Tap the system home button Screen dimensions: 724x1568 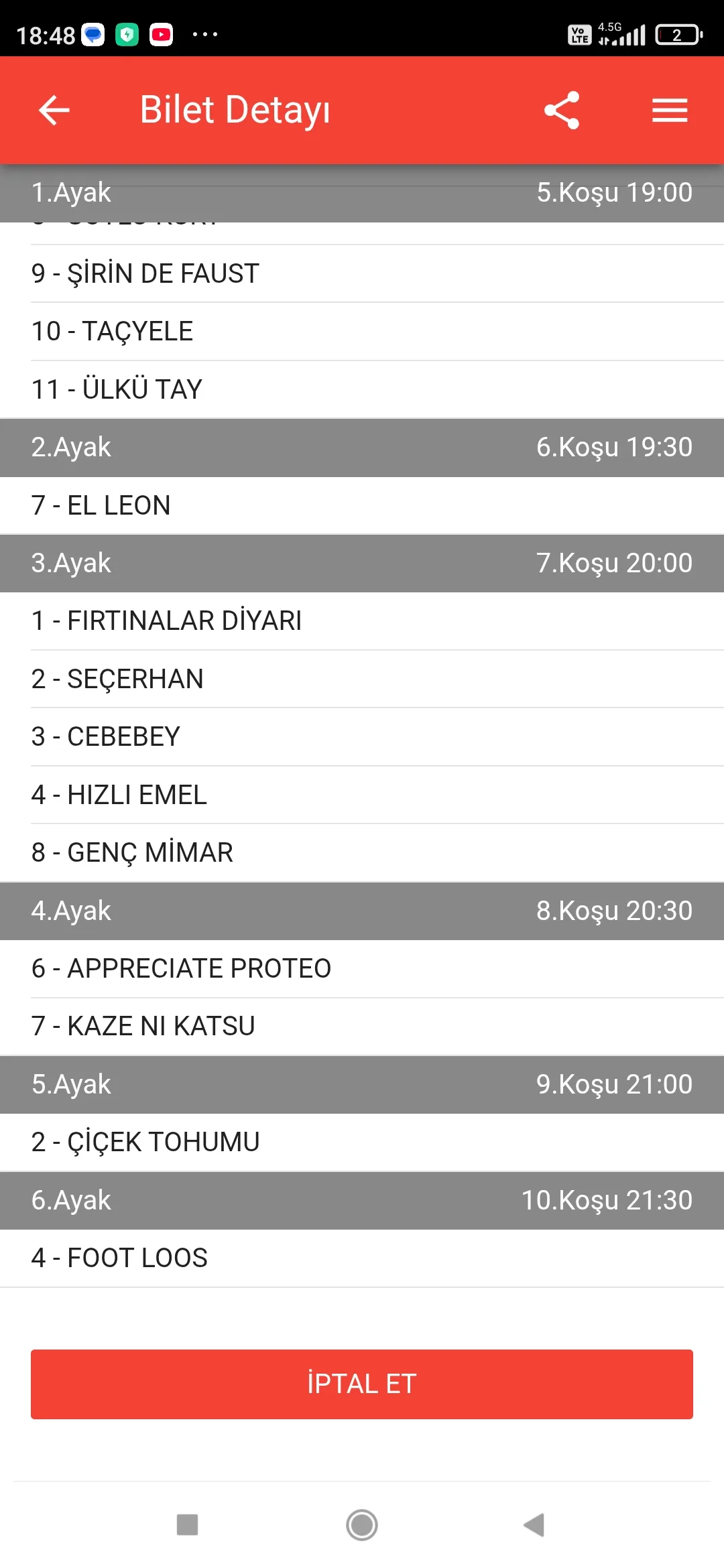click(x=362, y=1525)
